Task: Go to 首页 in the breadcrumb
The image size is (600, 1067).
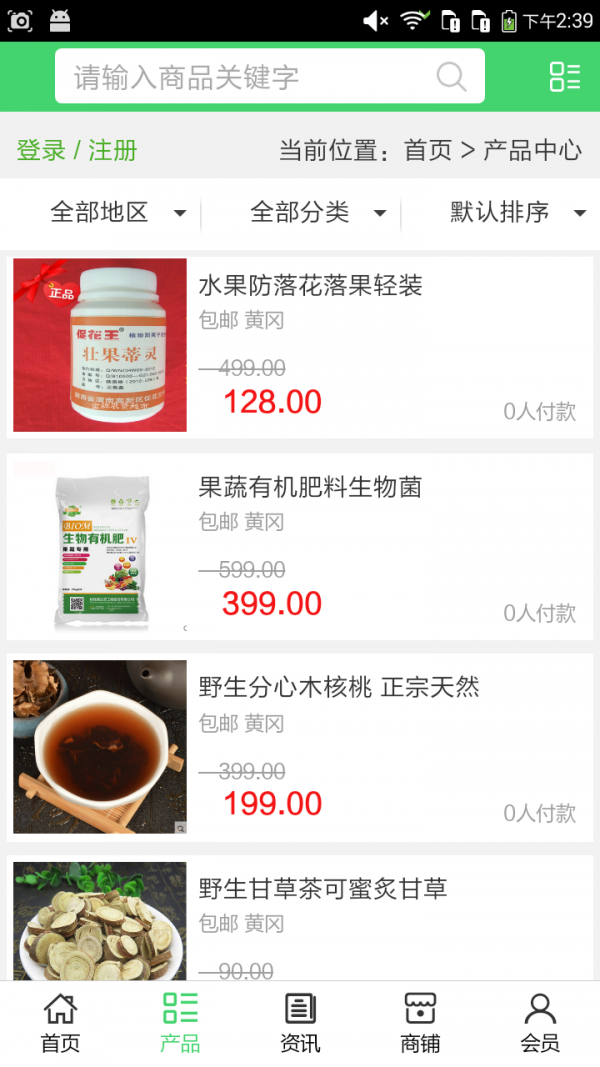Action: point(428,151)
